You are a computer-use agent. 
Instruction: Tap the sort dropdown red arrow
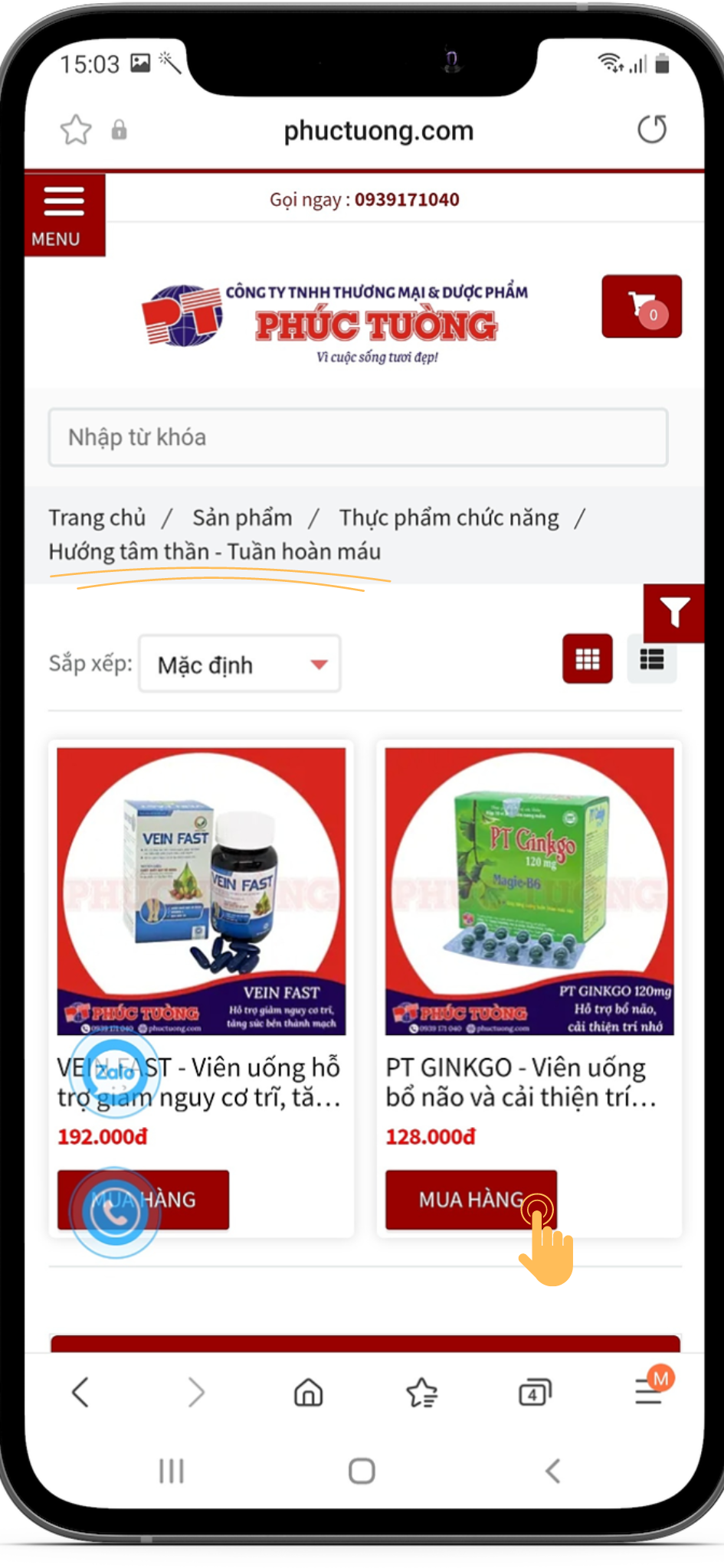(318, 664)
